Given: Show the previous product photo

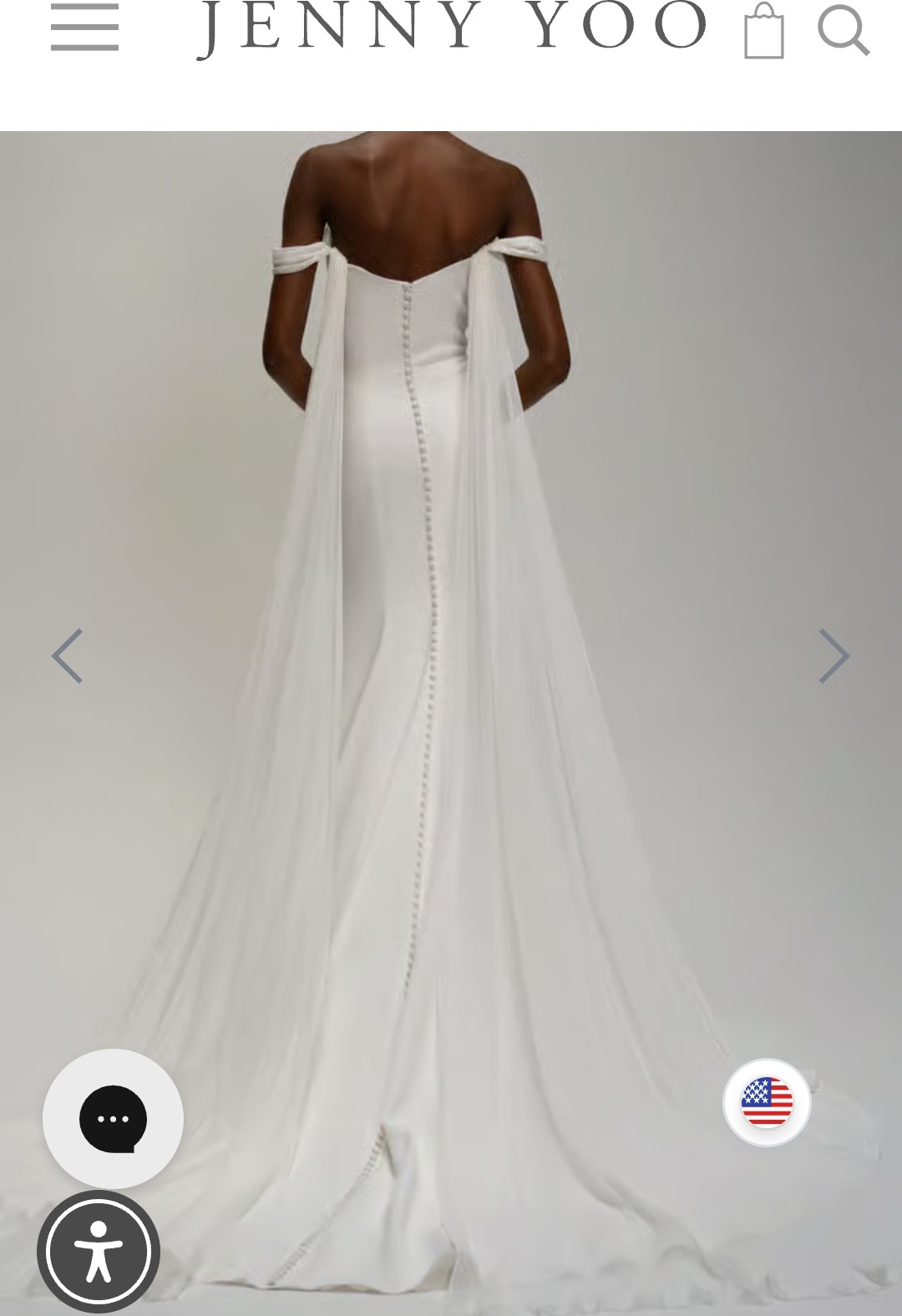Looking at the screenshot, I should (68, 656).
